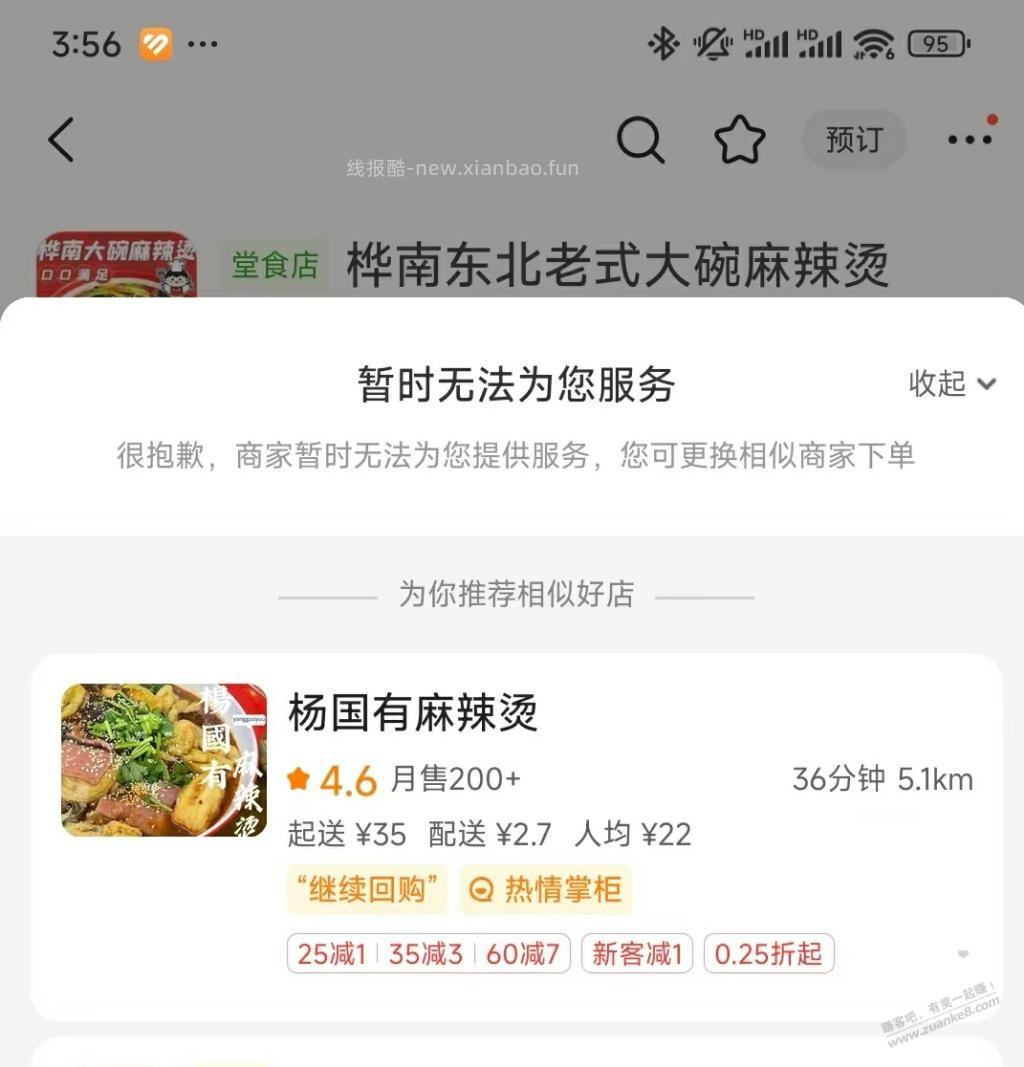
Task: Open search with the magnifier icon
Action: [x=641, y=141]
